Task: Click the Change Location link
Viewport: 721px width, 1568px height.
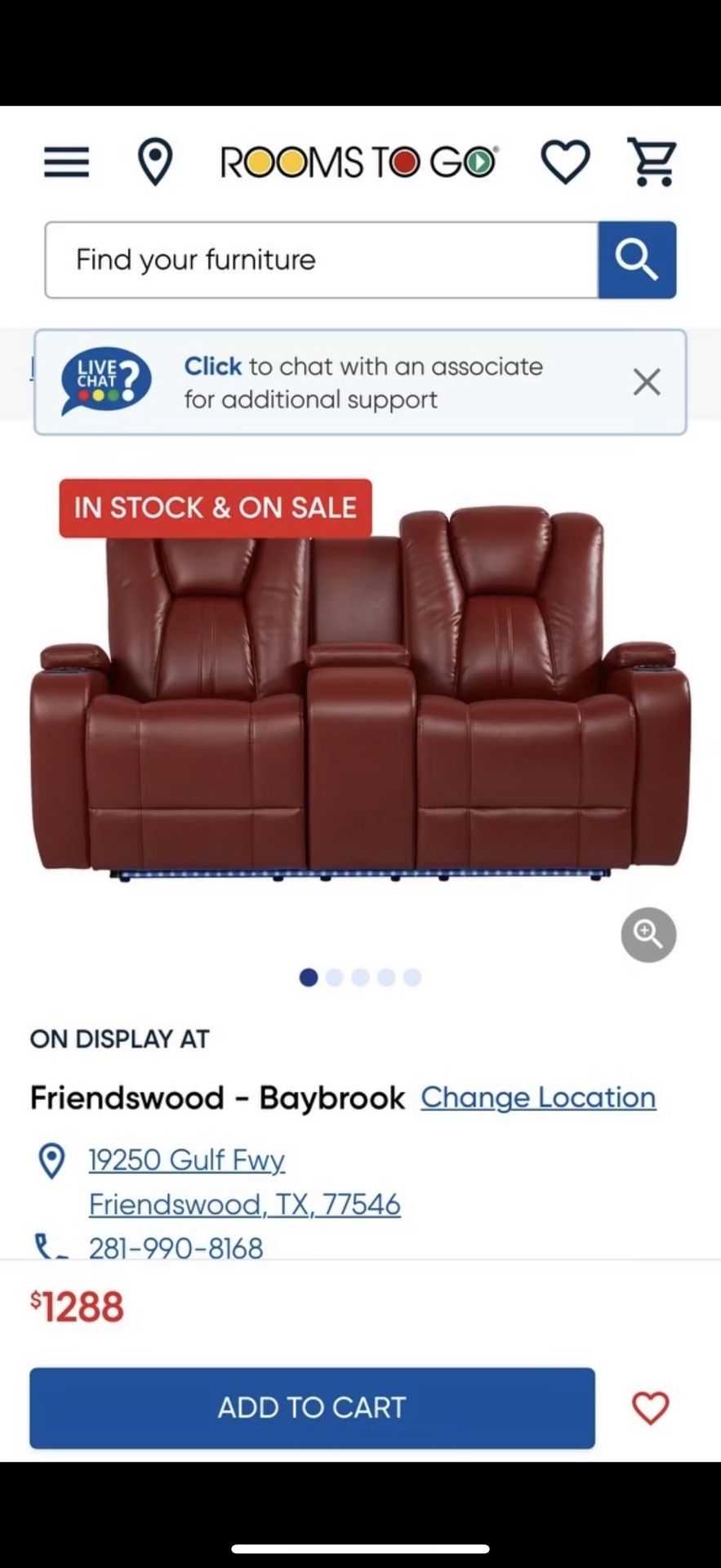Action: pyautogui.click(x=537, y=1097)
